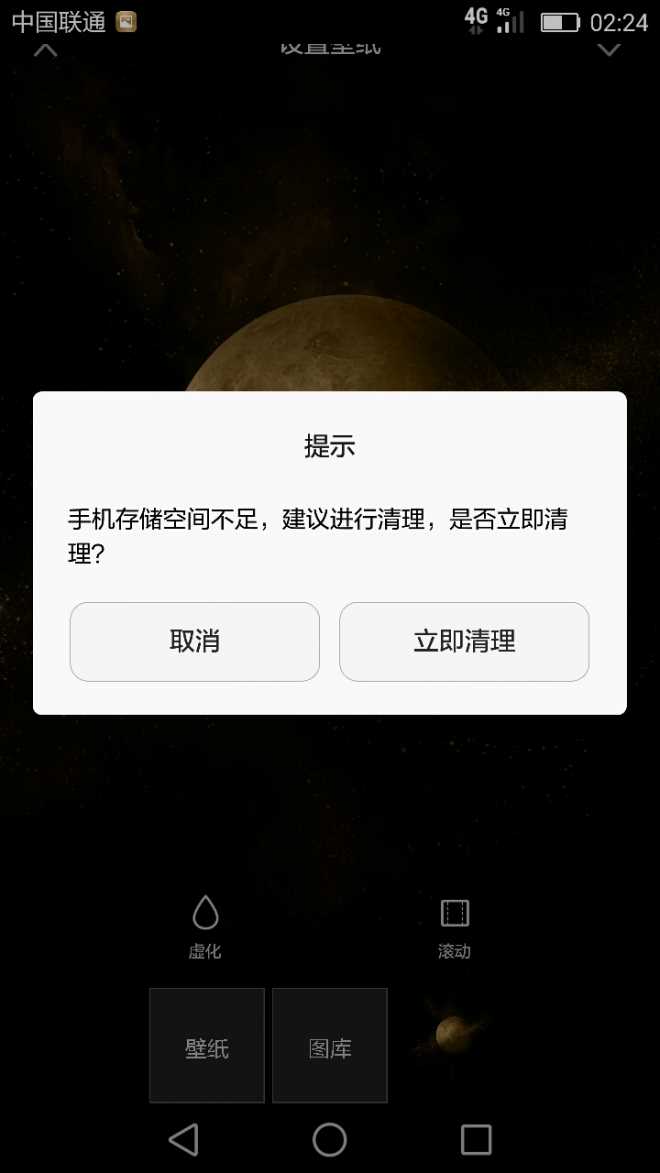Viewport: 660px width, 1173px height.
Task: Tap the system back button
Action: 184,1139
